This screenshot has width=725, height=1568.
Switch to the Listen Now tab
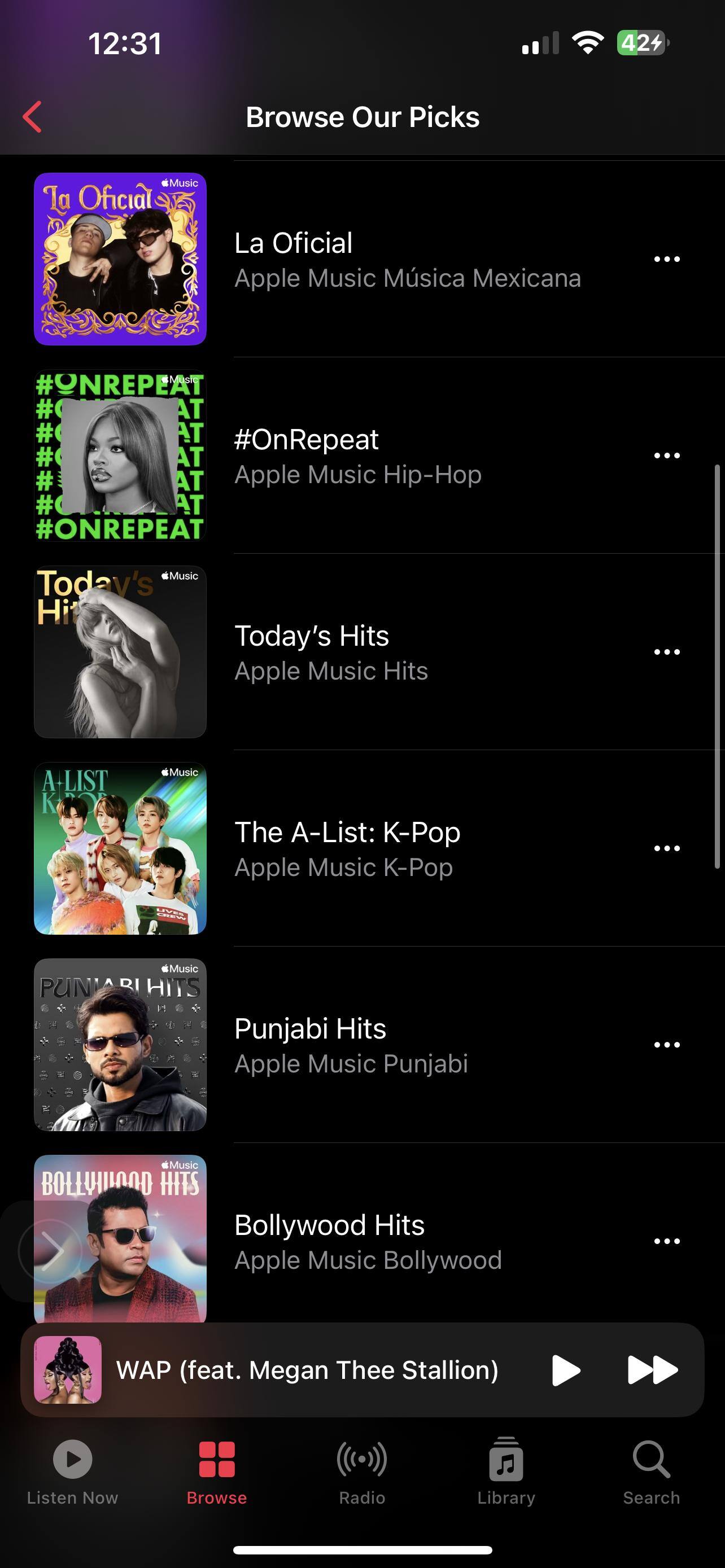coord(72,1470)
